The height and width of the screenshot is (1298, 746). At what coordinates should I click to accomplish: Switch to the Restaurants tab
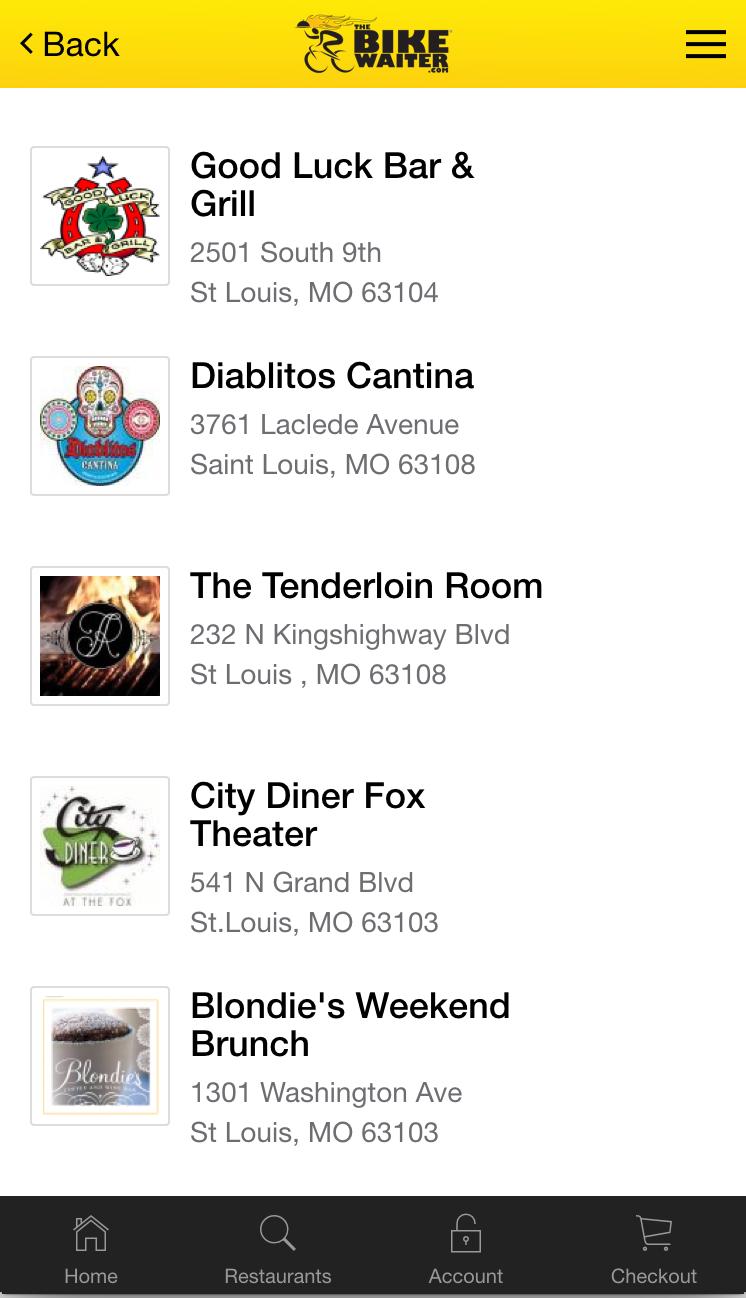(277, 1248)
